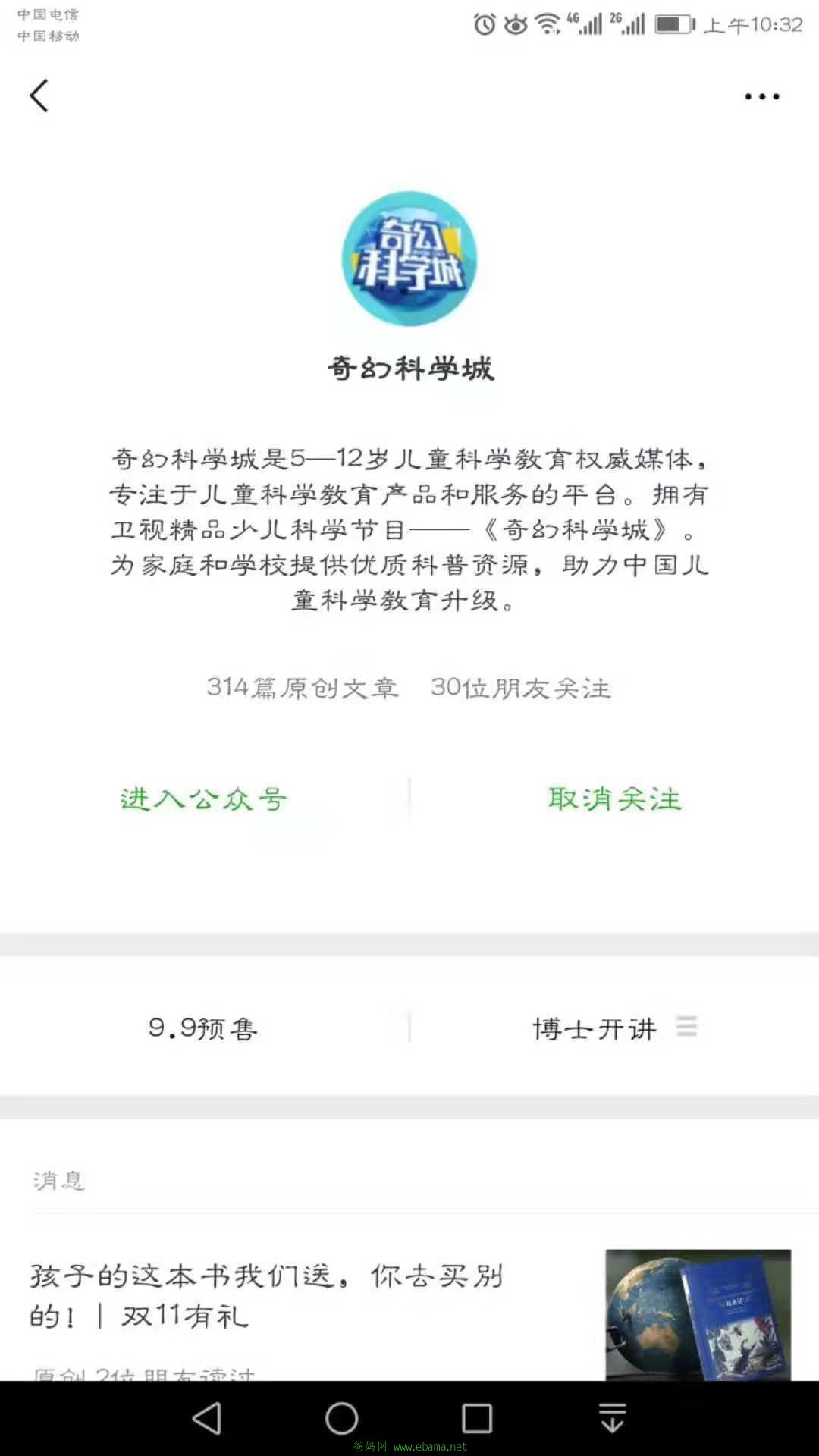819x1456 pixels.
Task: Open the 双11有礼 book giveaway article
Action: coord(266,1295)
